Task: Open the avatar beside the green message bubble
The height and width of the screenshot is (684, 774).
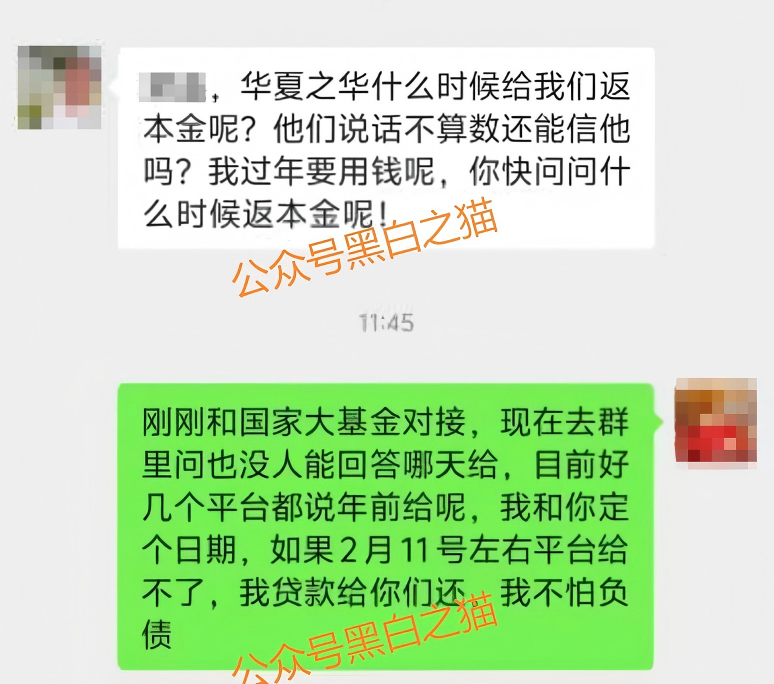Action: coord(715,421)
